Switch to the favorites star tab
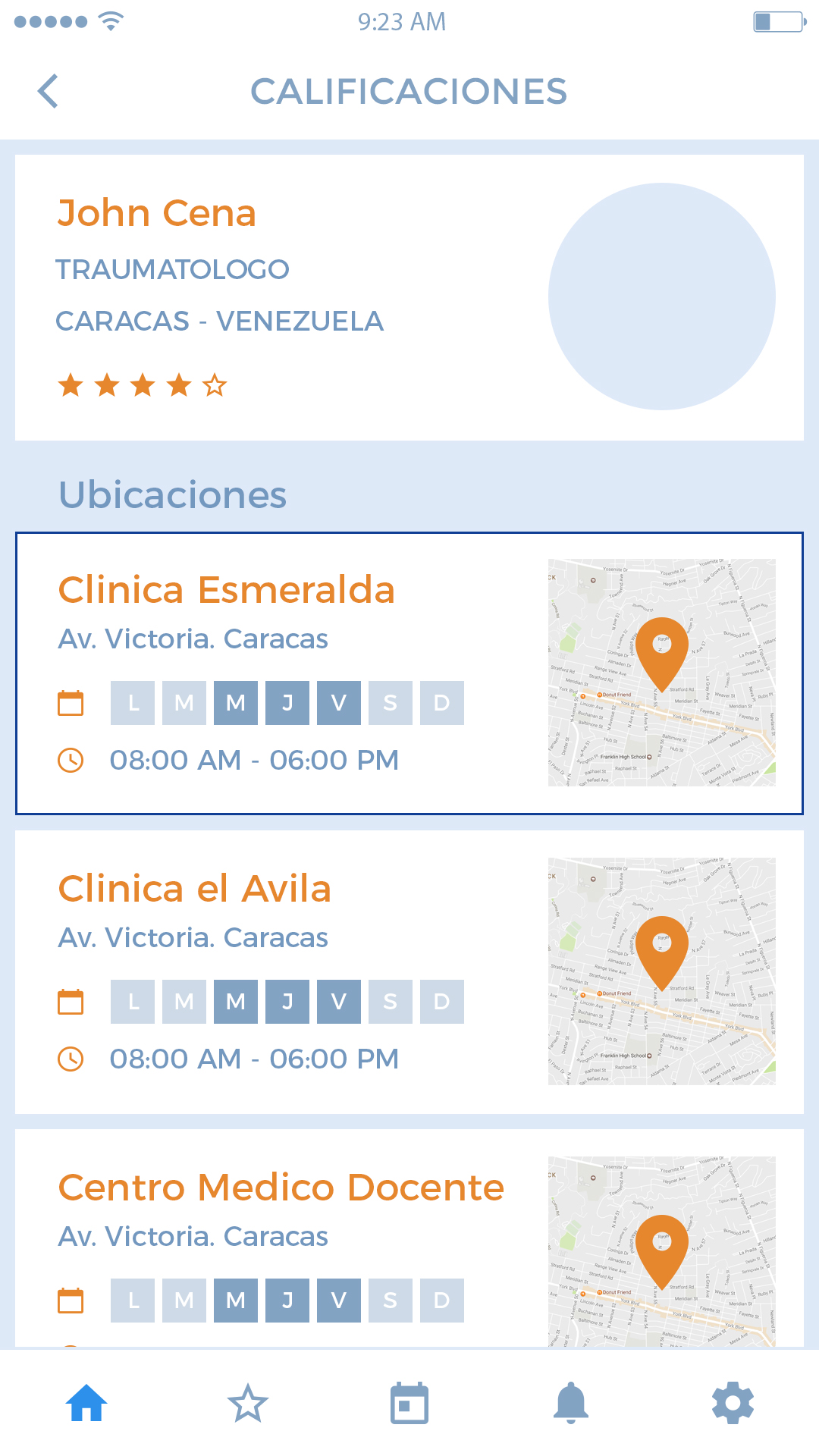819x1456 pixels. 248,1403
